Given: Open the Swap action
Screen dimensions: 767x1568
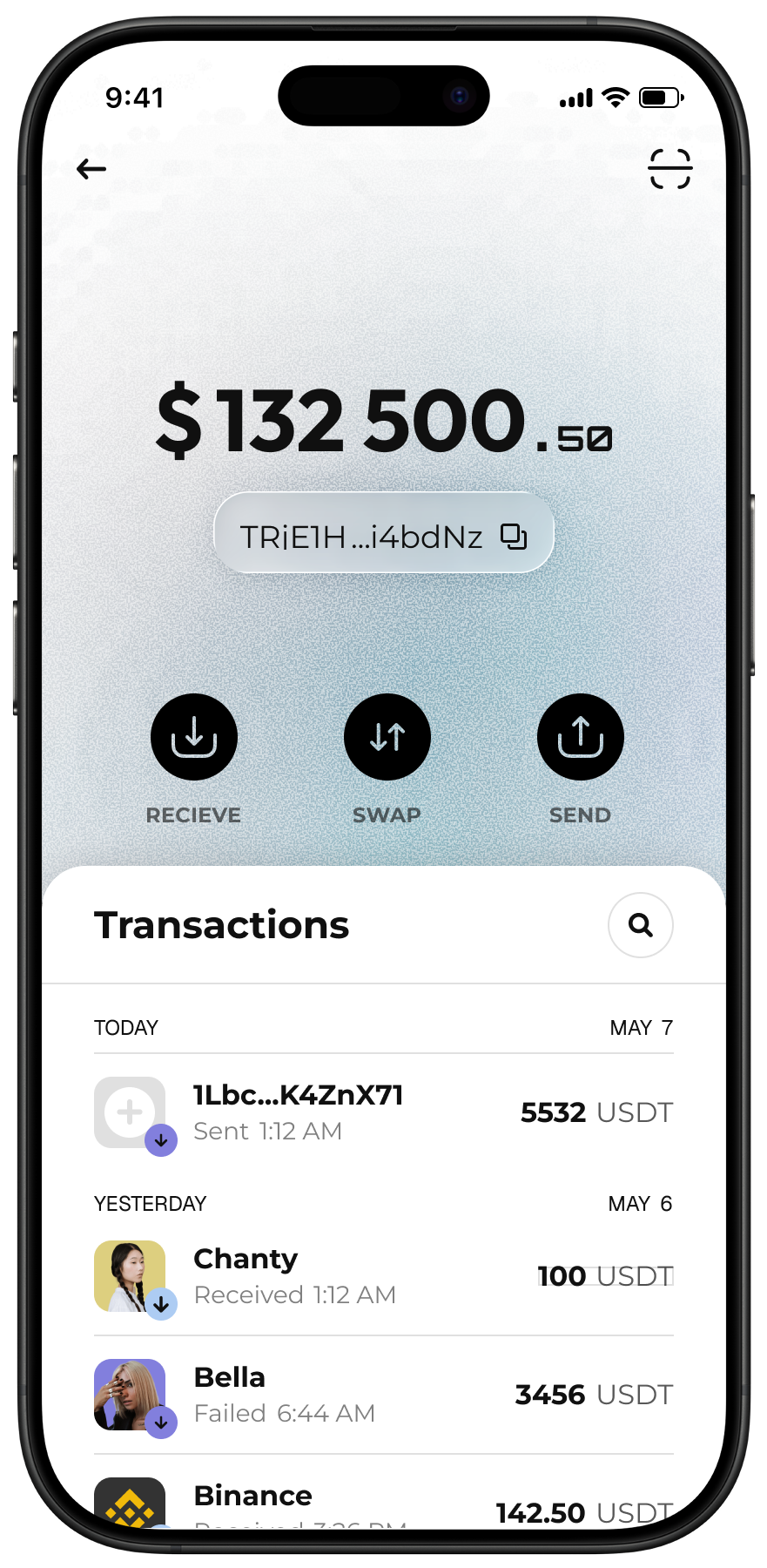Looking at the screenshot, I should 387,737.
